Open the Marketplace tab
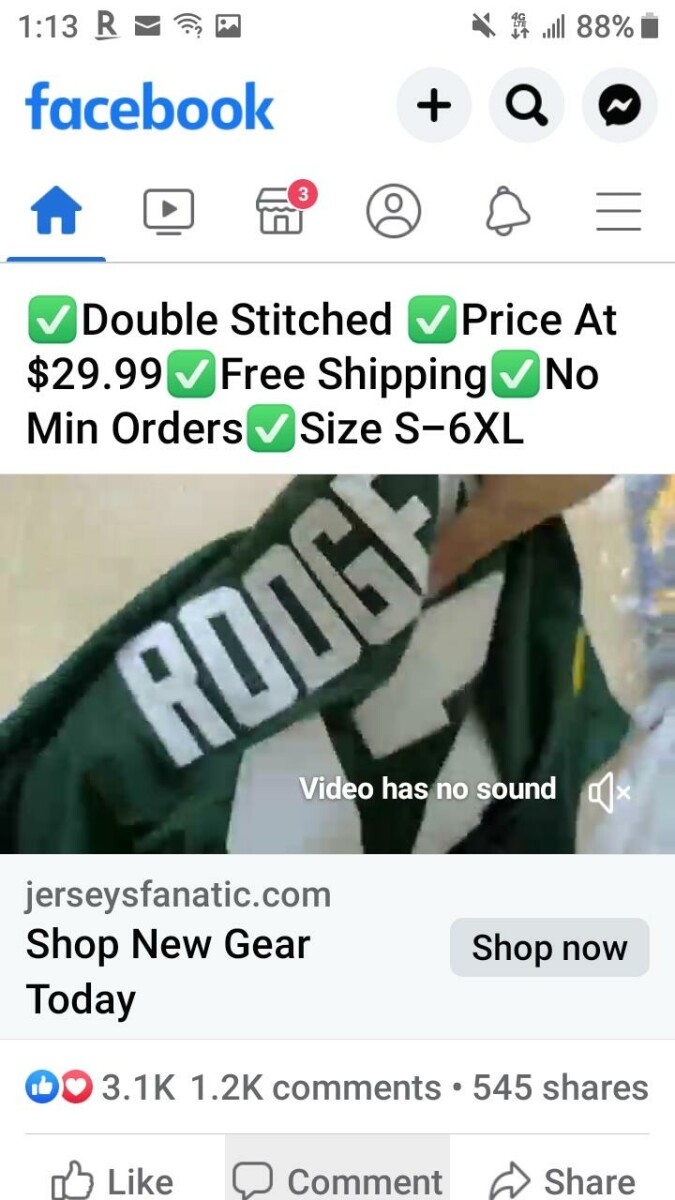This screenshot has height=1200, width=675. coord(282,212)
